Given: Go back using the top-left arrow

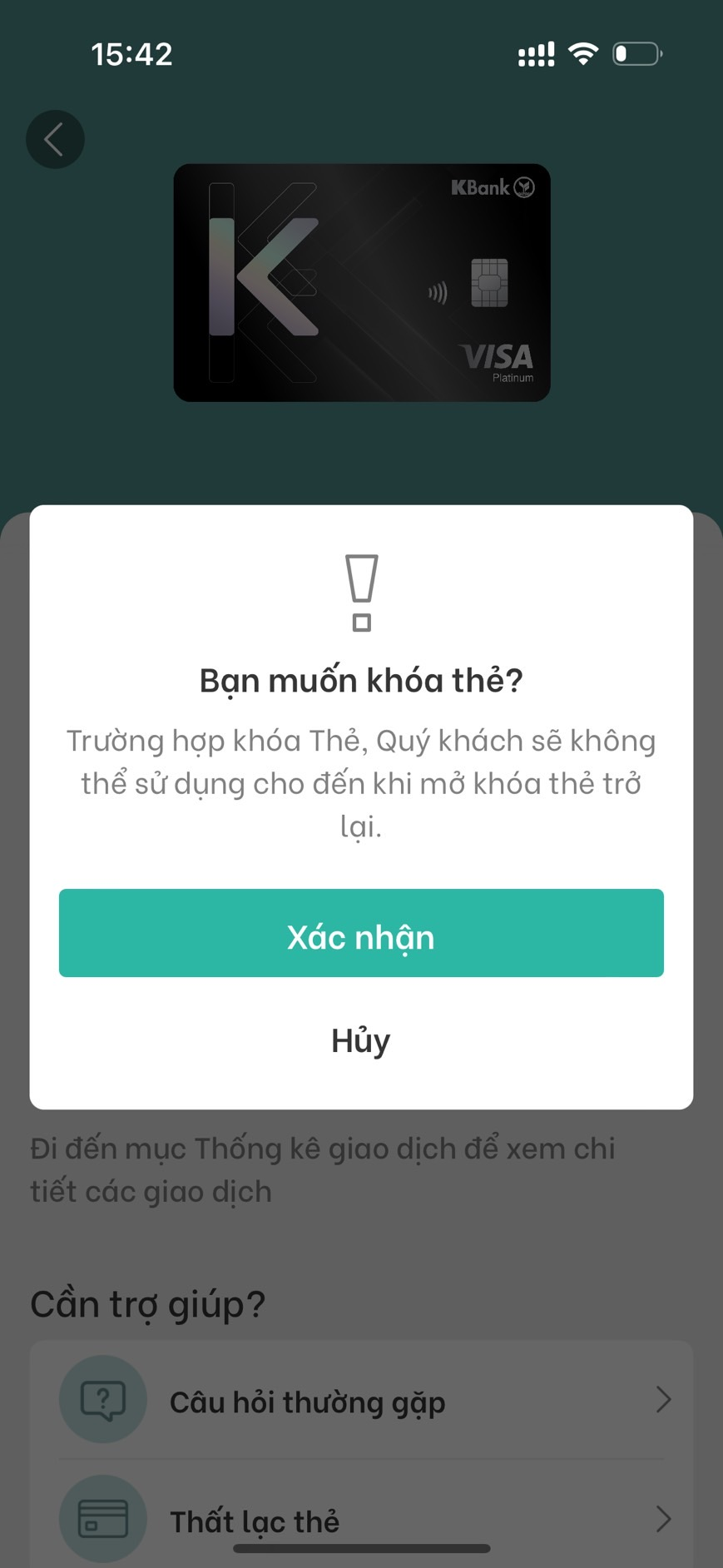Looking at the screenshot, I should (55, 140).
